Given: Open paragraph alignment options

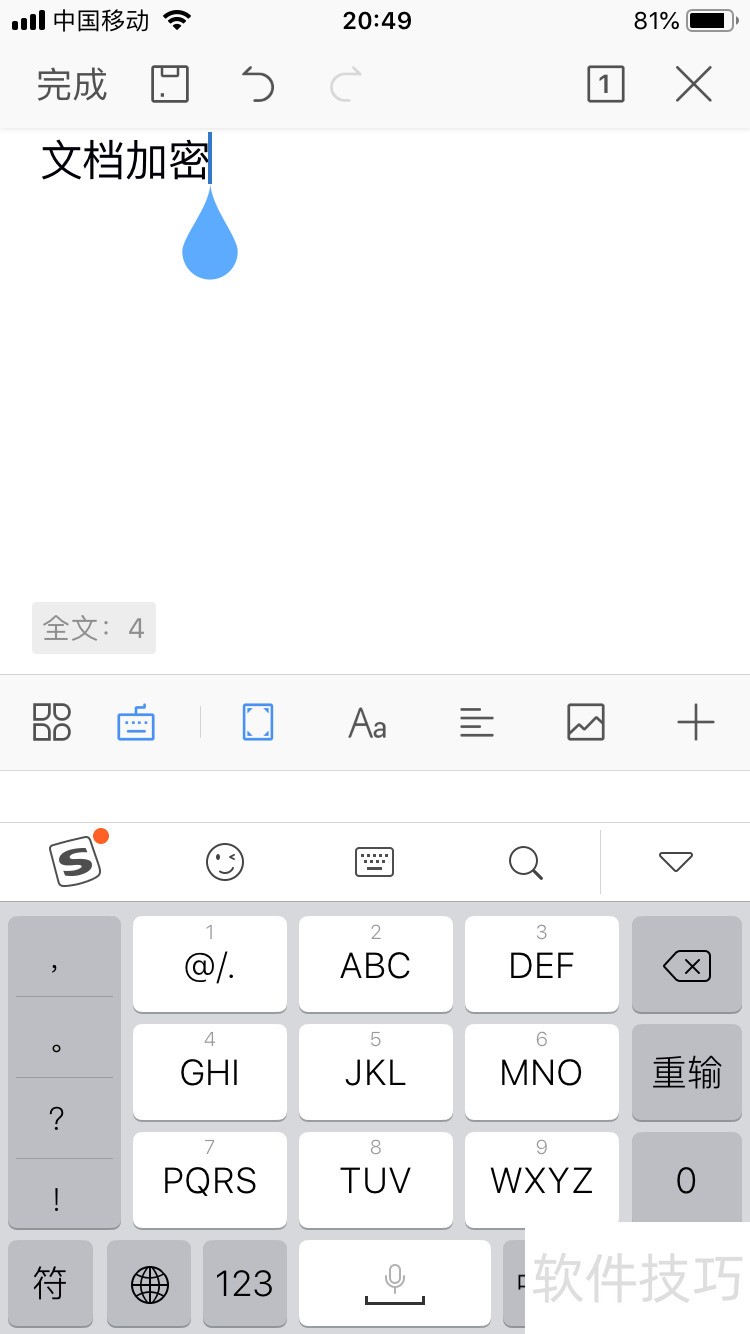Looking at the screenshot, I should coord(477,722).
